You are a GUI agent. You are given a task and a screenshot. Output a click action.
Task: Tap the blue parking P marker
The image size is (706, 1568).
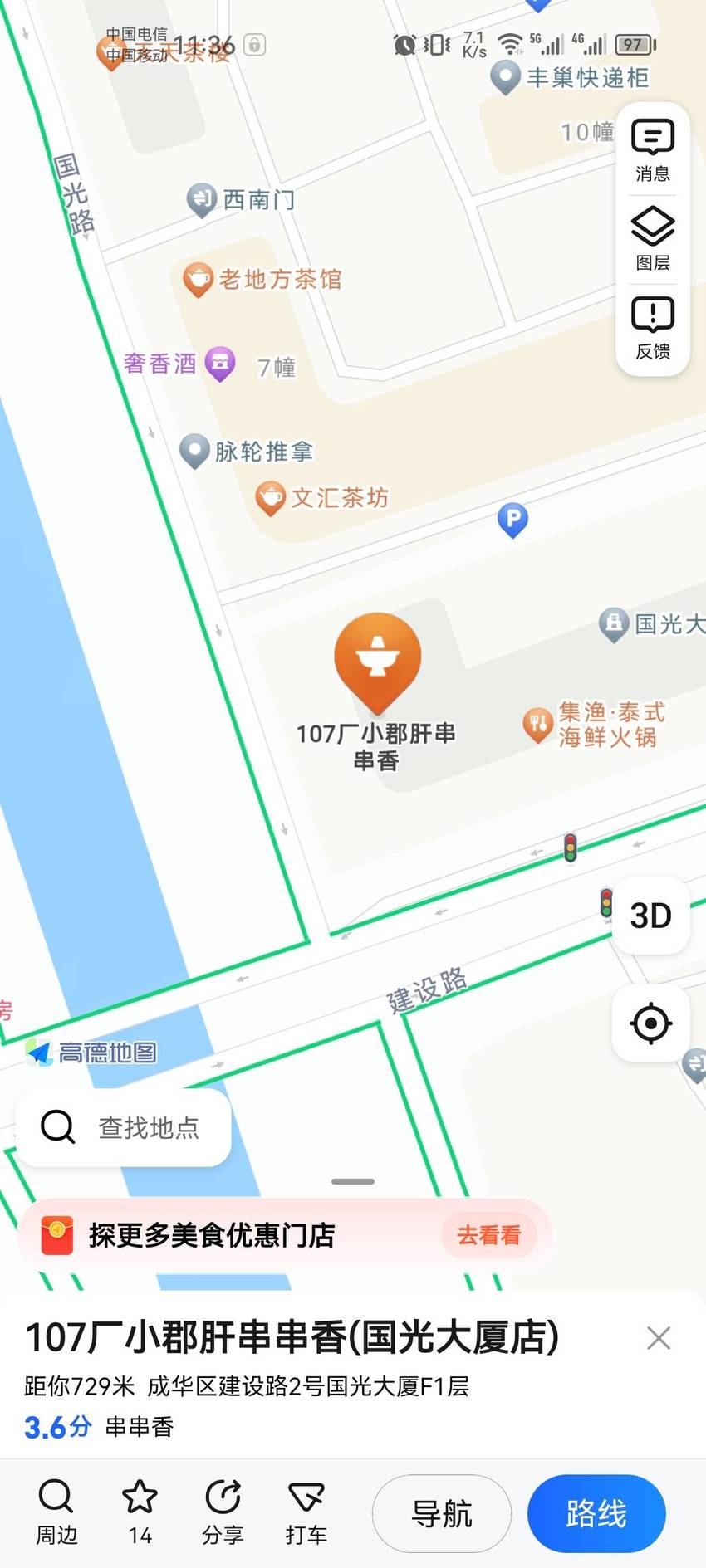[512, 520]
